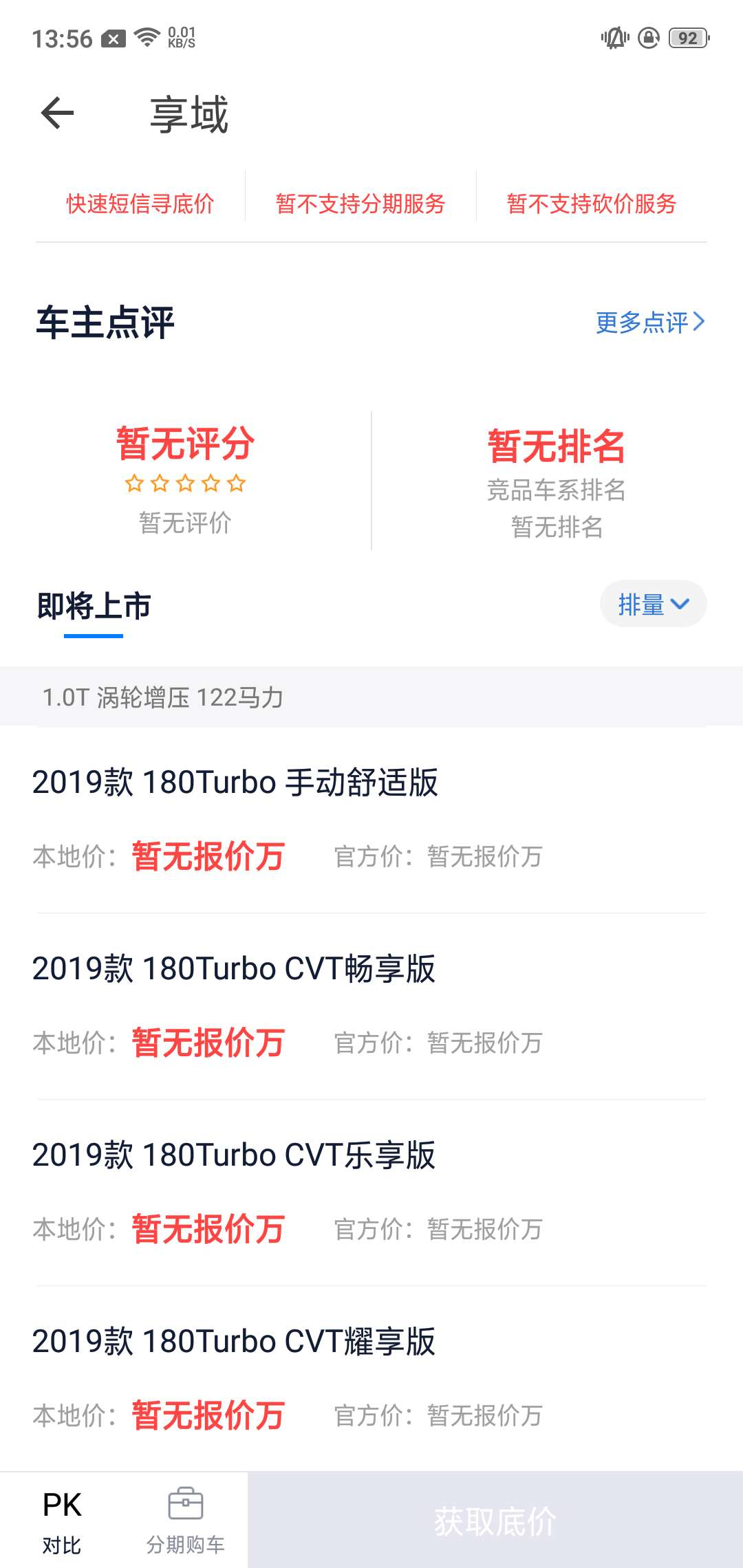
Task: Tap 获取底价 button
Action: 495,1521
